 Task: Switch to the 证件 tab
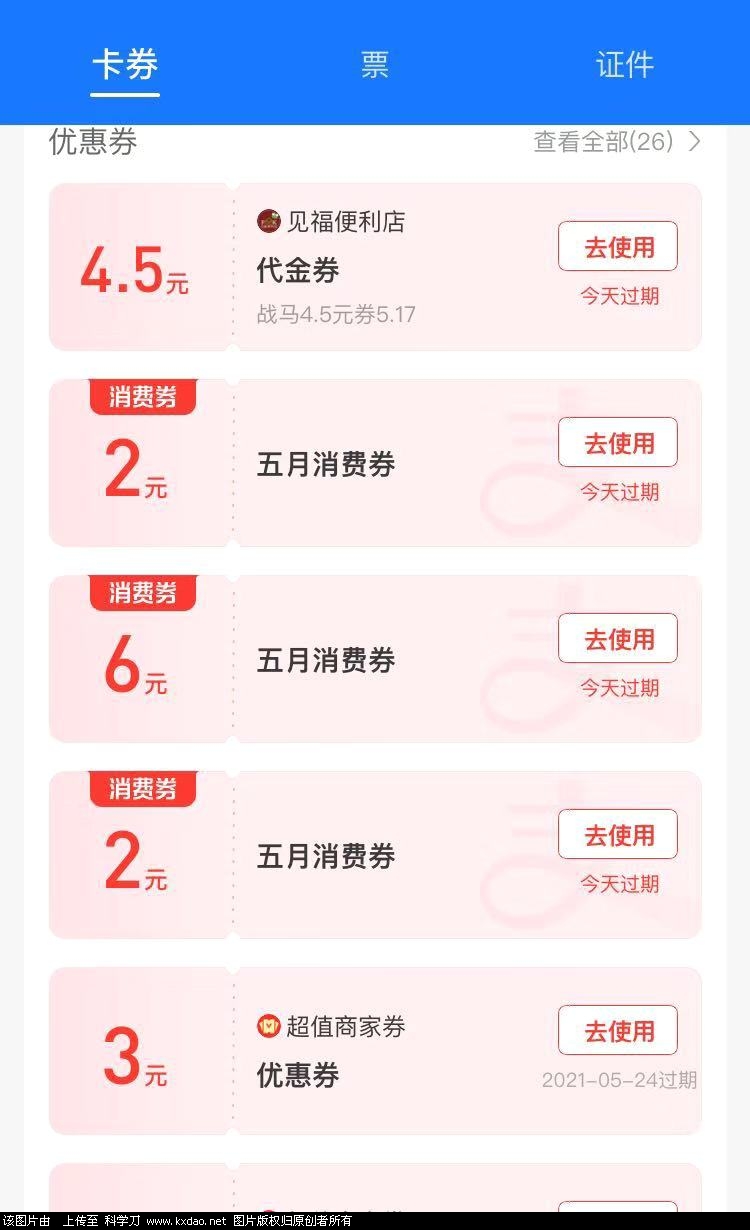pos(624,65)
